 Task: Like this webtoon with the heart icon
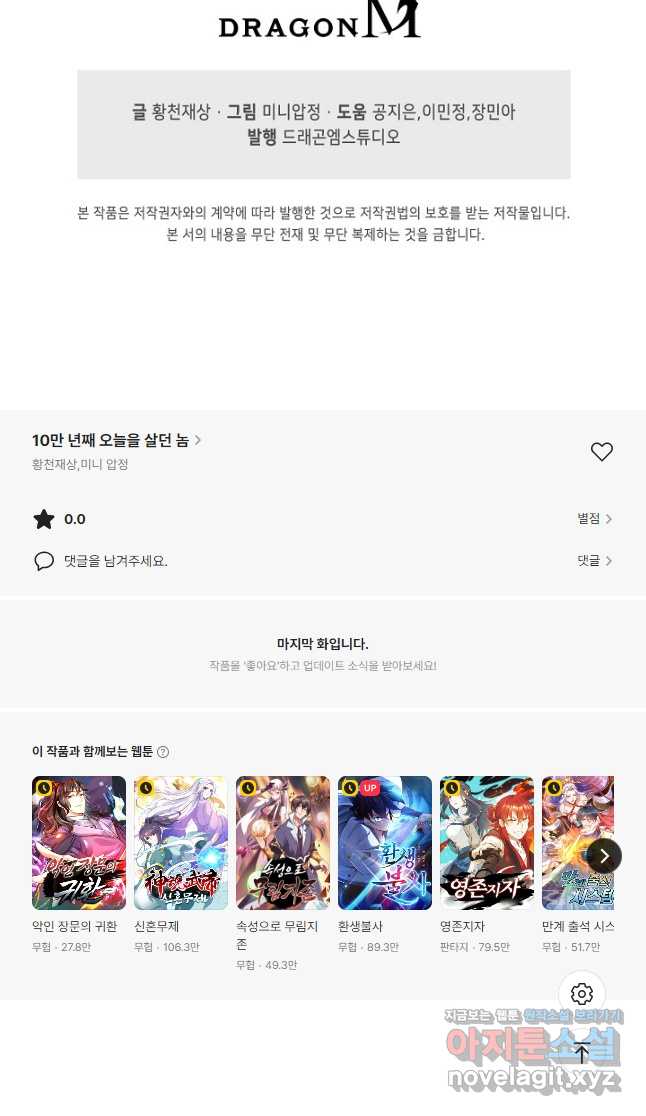[601, 452]
